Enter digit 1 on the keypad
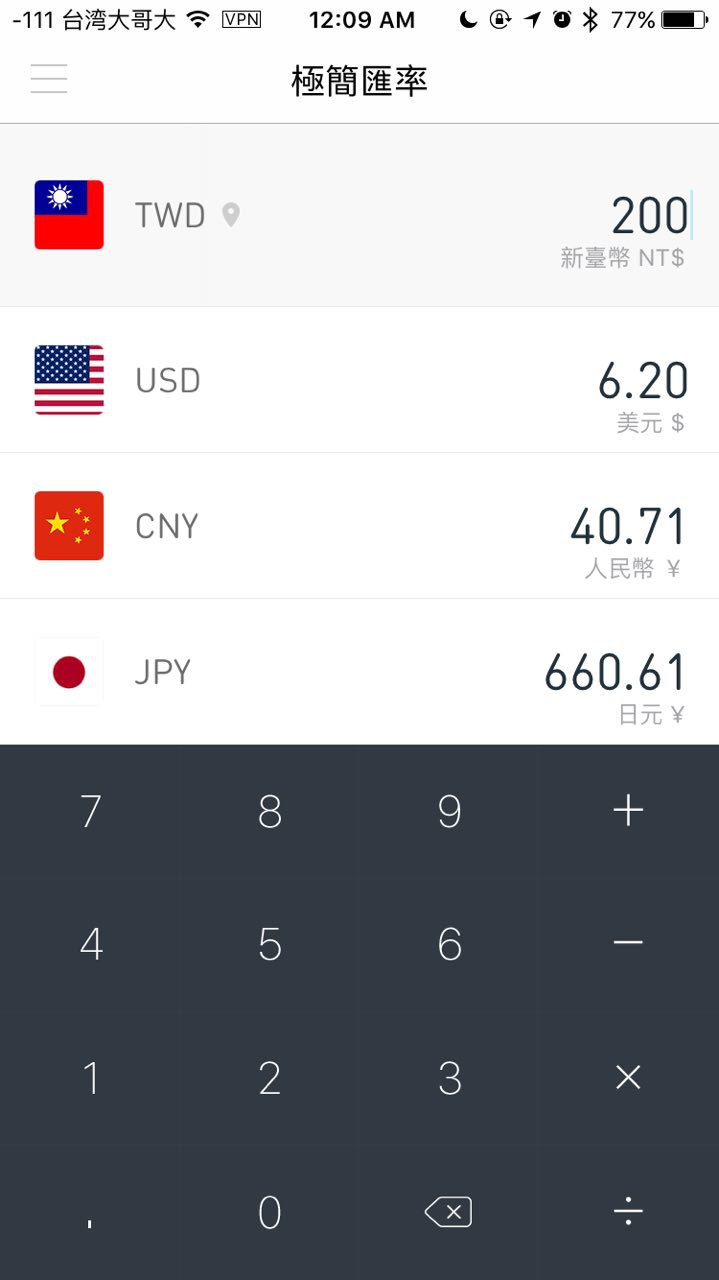This screenshot has width=719, height=1280. coord(91,1078)
